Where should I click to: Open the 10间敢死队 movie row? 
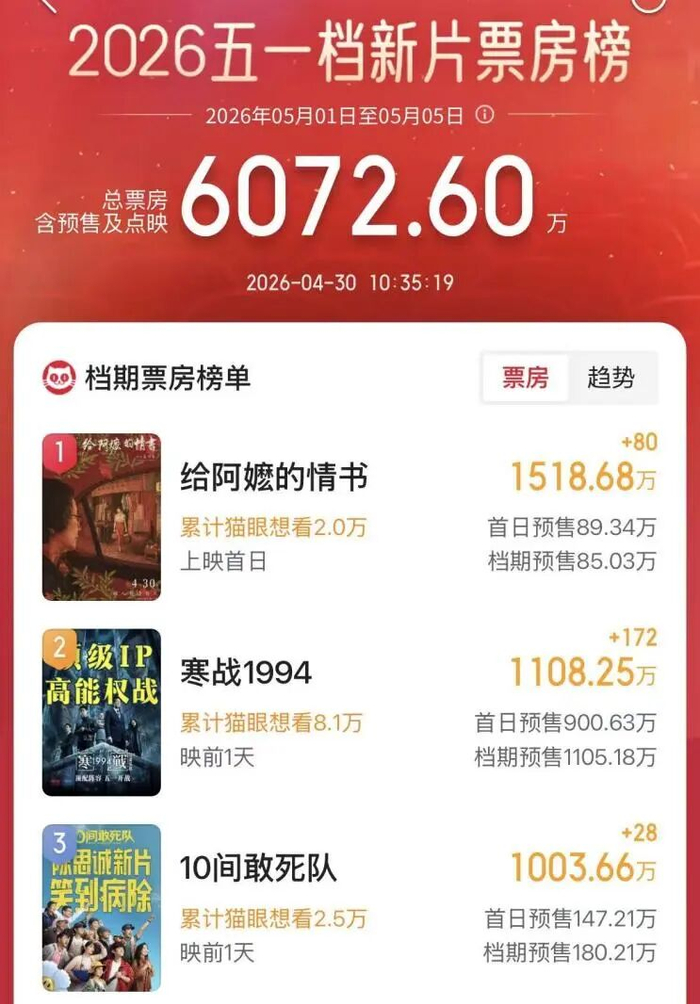coord(350,907)
